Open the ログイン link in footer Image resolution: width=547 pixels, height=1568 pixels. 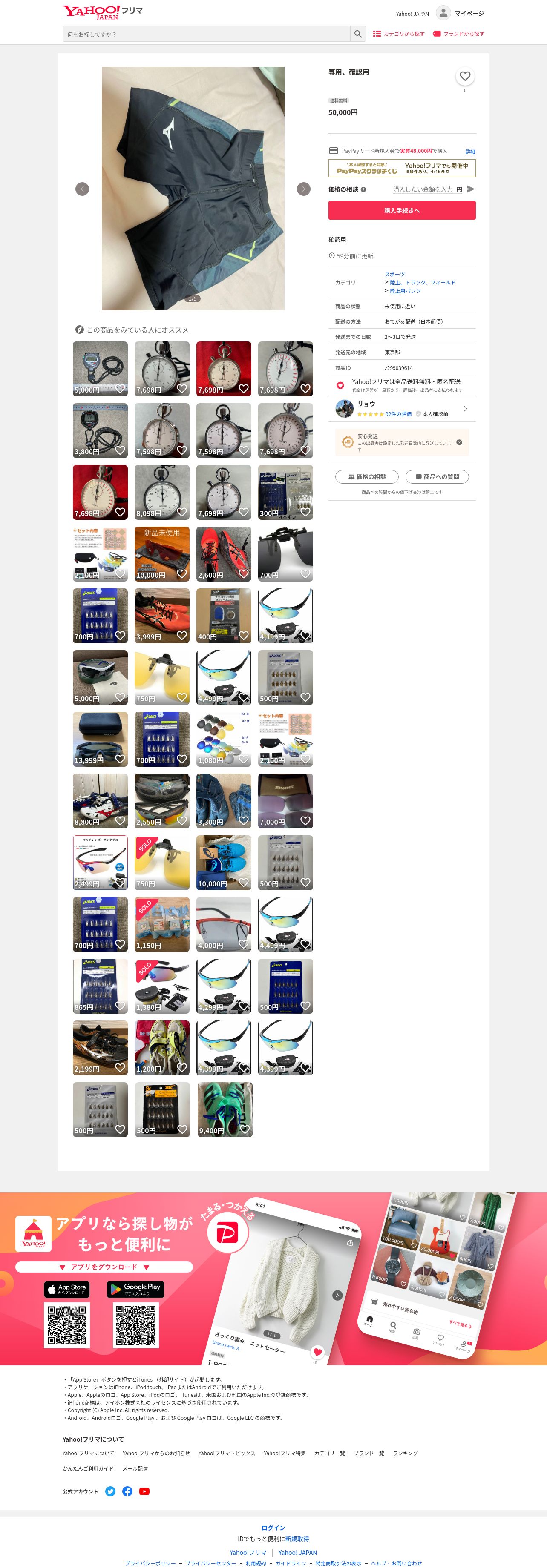(273, 1528)
